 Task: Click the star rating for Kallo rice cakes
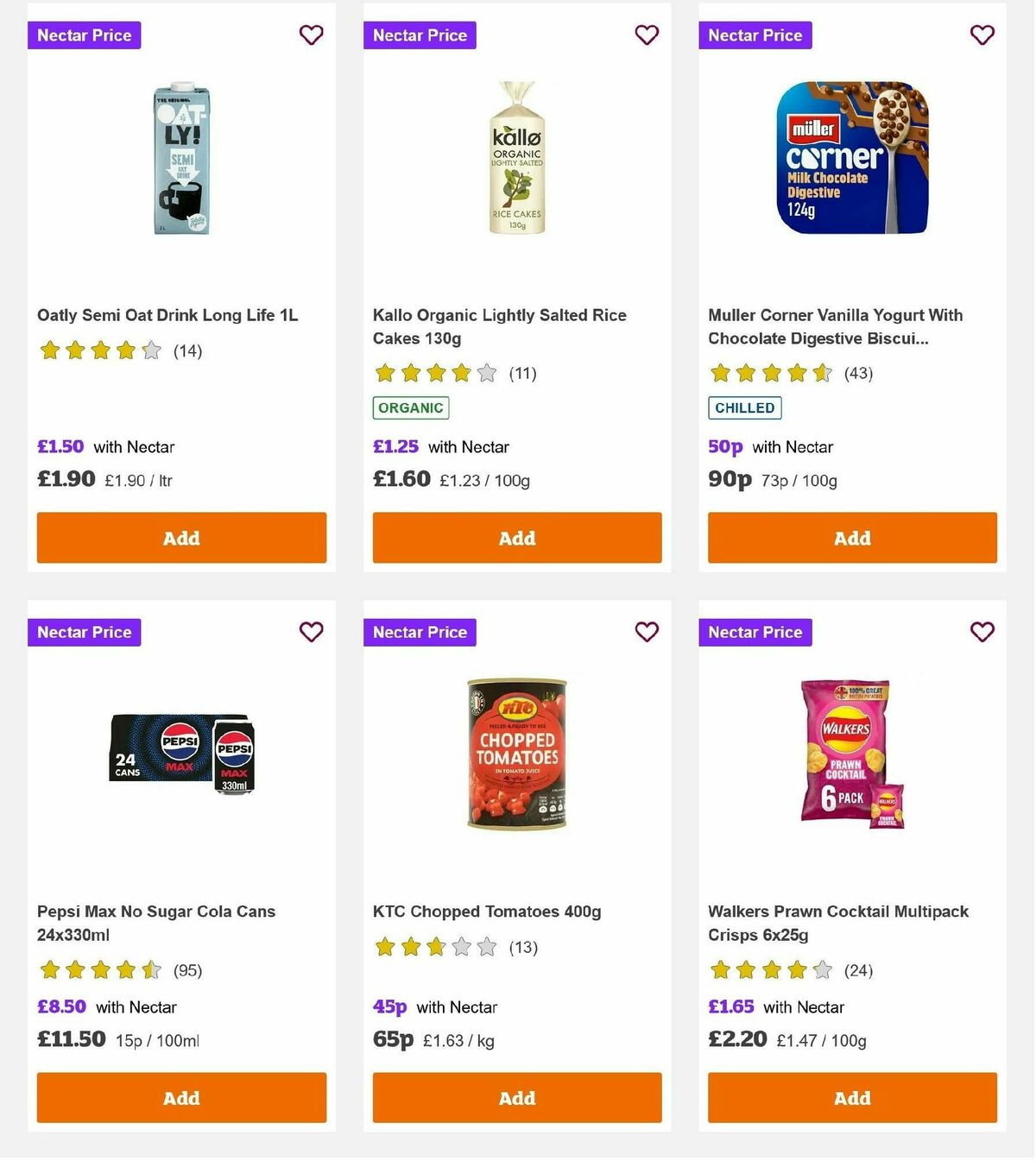[432, 373]
